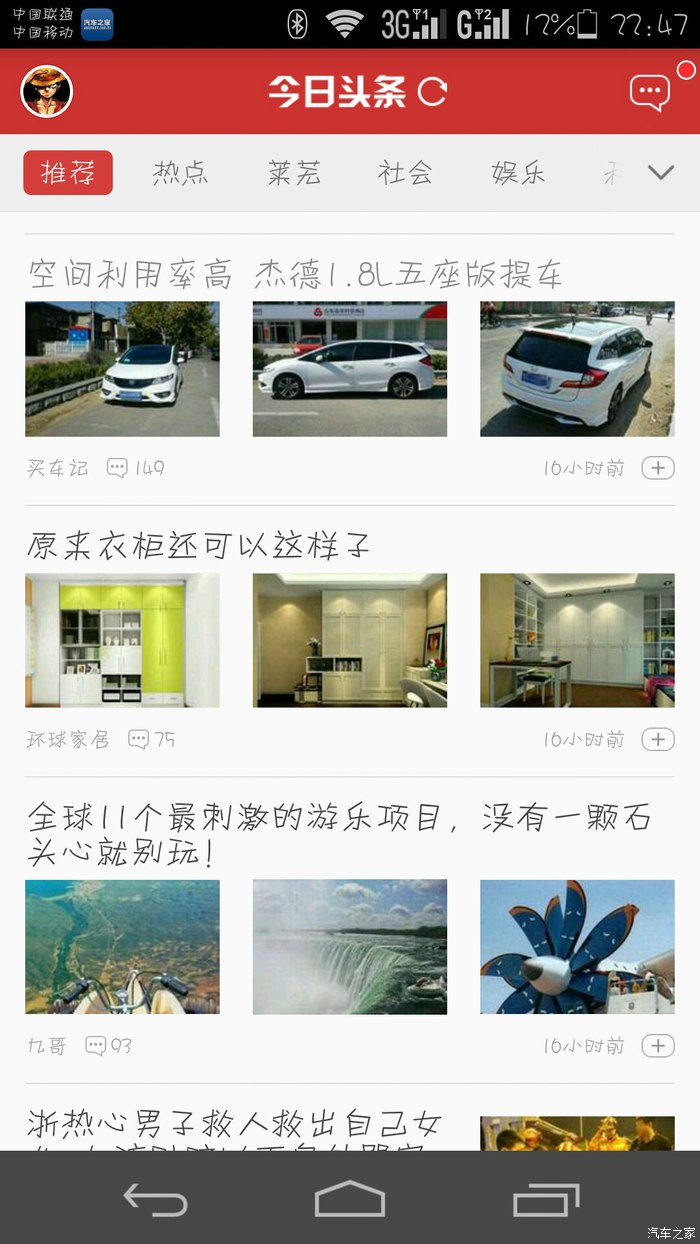The image size is (700, 1244).
Task: Tap the plus button on the 九哥 article
Action: coord(658,1046)
